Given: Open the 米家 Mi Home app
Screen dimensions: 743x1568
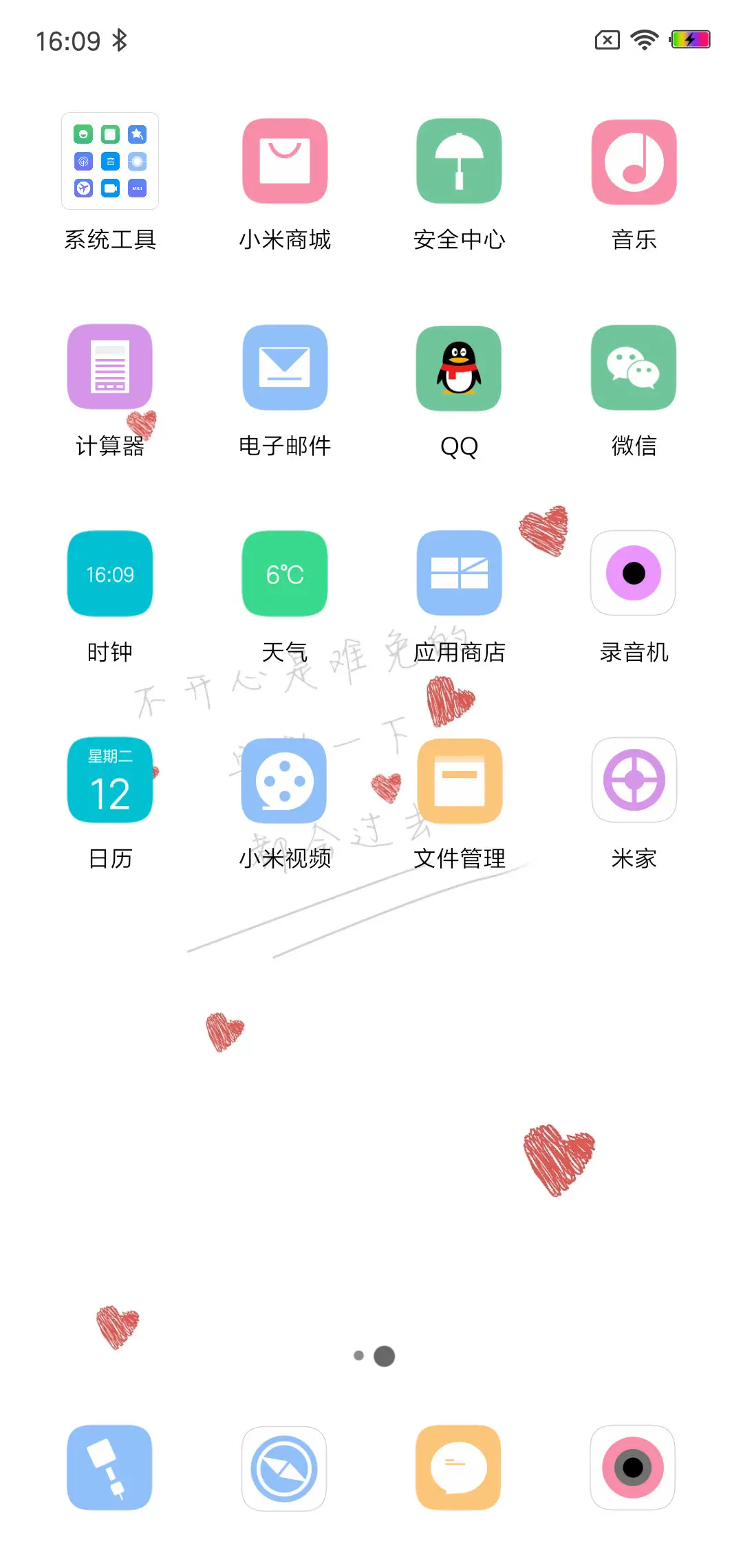Looking at the screenshot, I should click(633, 781).
